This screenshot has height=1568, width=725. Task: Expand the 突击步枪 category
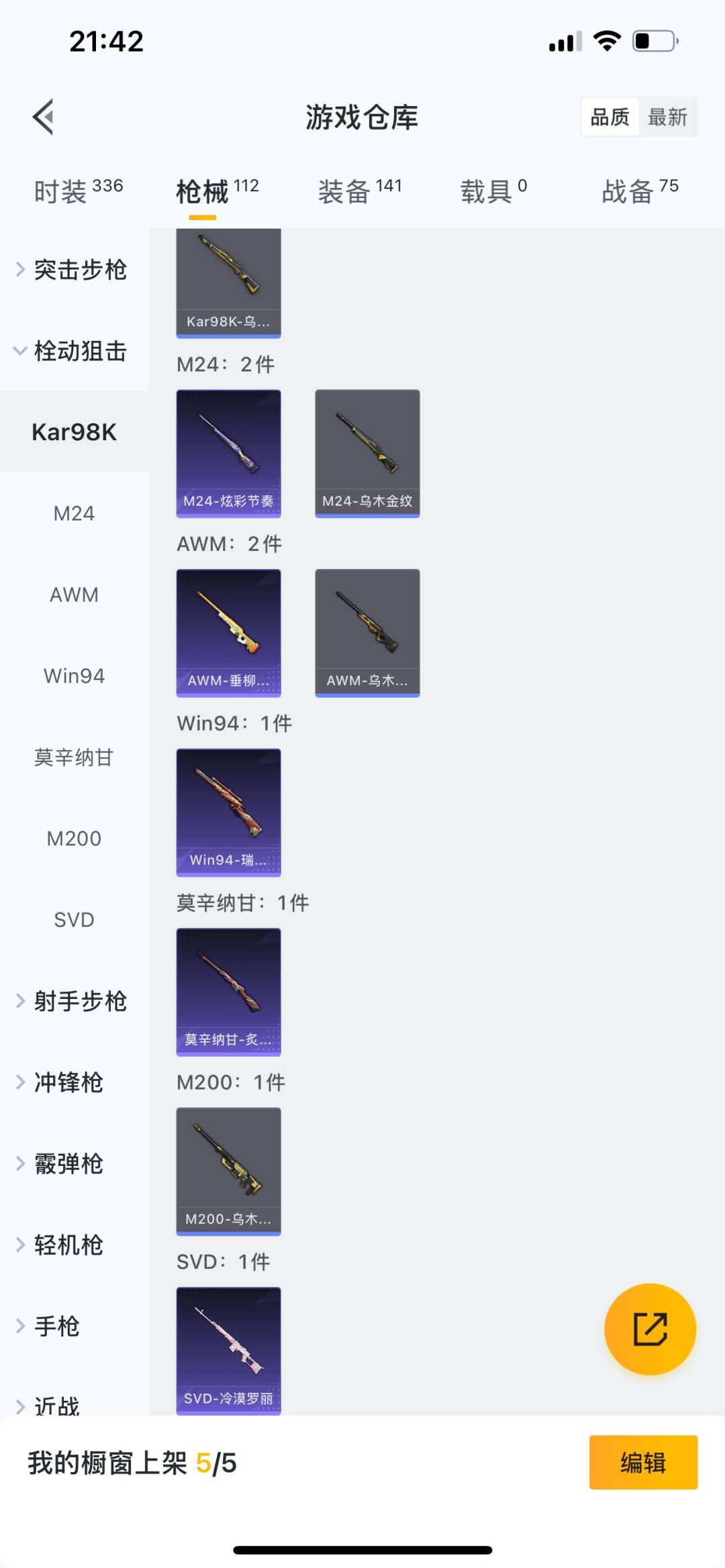click(x=75, y=270)
